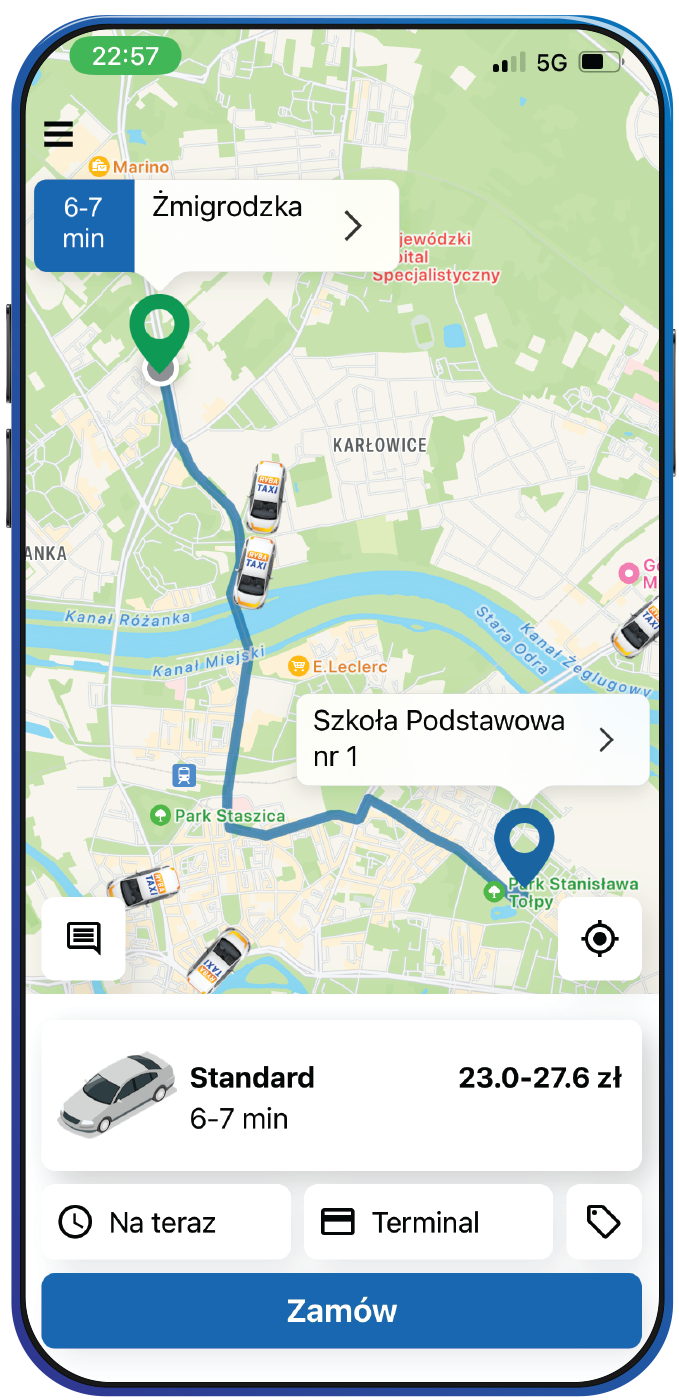
Task: Change pickup time from Na teraz
Action: (x=166, y=1222)
